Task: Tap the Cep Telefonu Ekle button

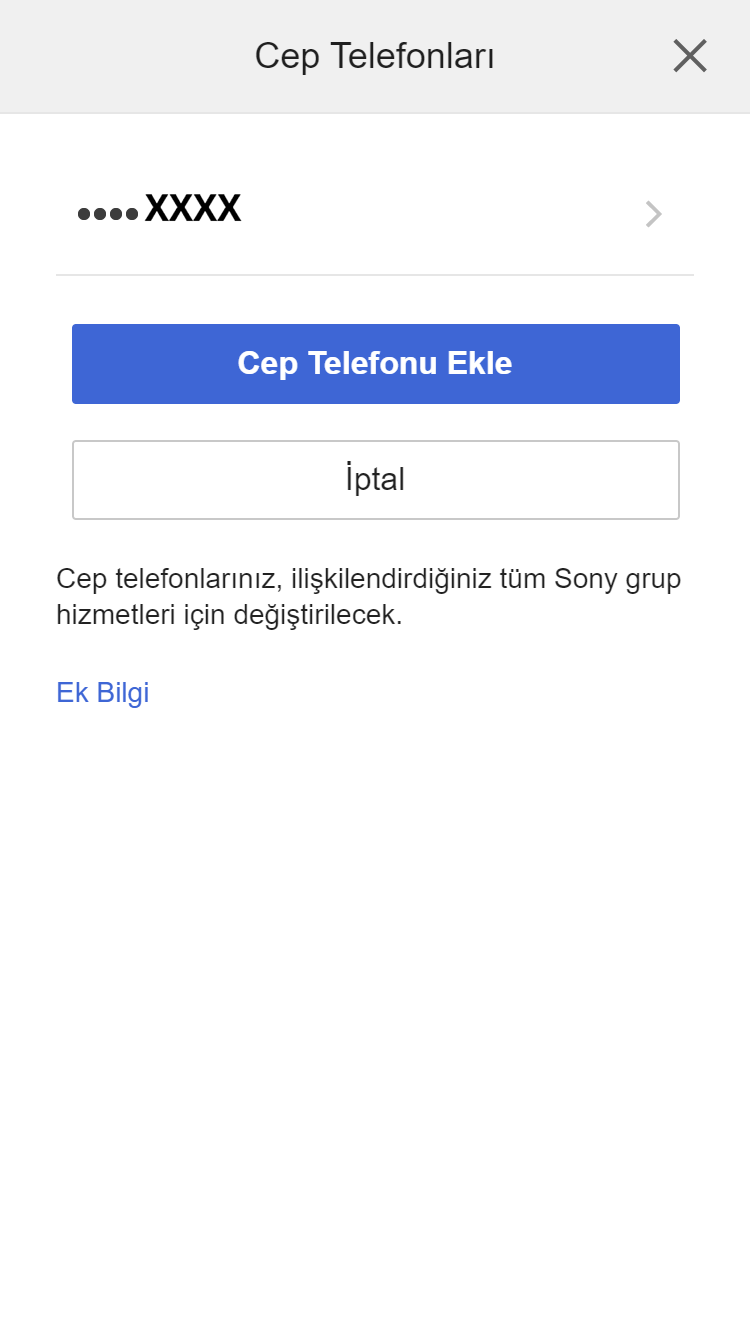Action: click(x=375, y=364)
